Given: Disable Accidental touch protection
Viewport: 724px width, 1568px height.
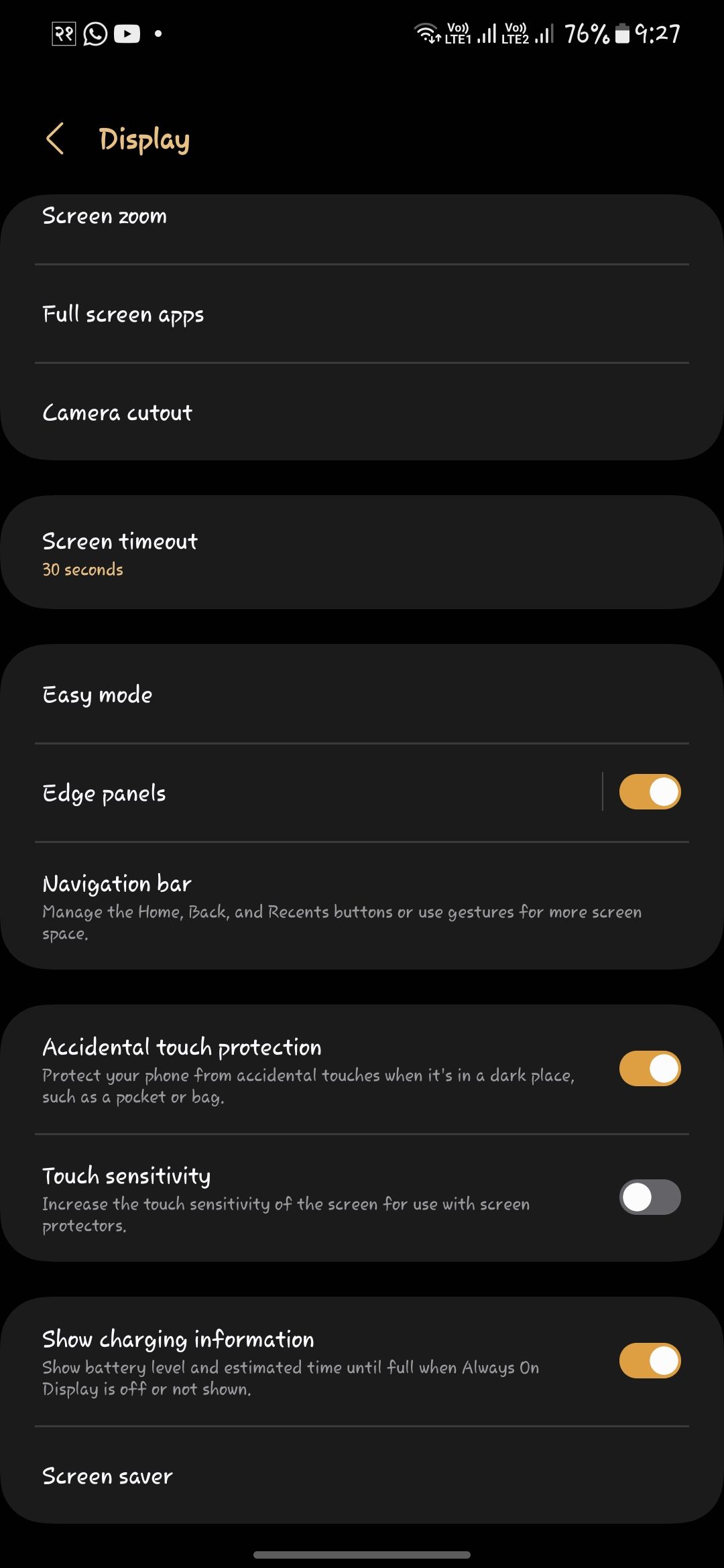Looking at the screenshot, I should point(649,1068).
